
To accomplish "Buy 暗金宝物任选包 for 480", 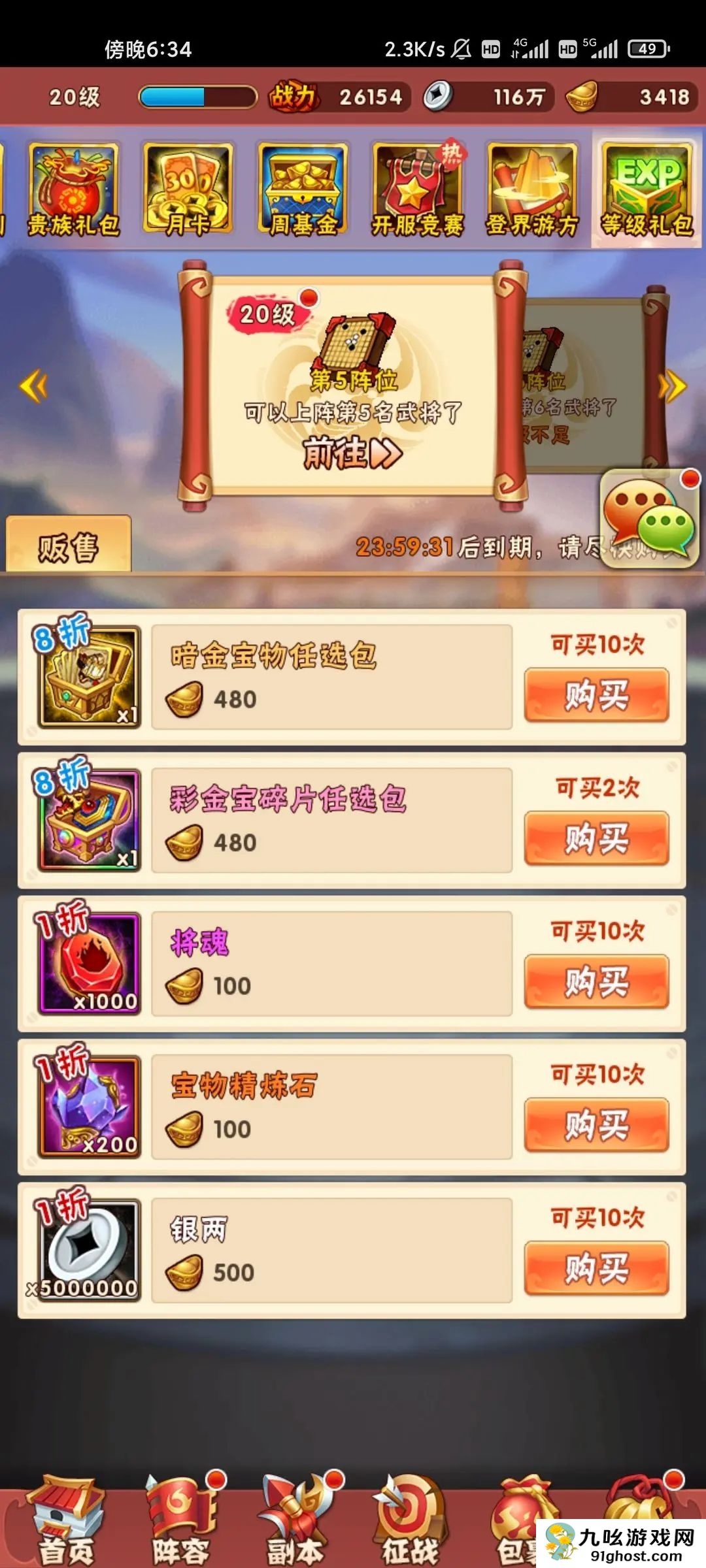I will tap(596, 695).
